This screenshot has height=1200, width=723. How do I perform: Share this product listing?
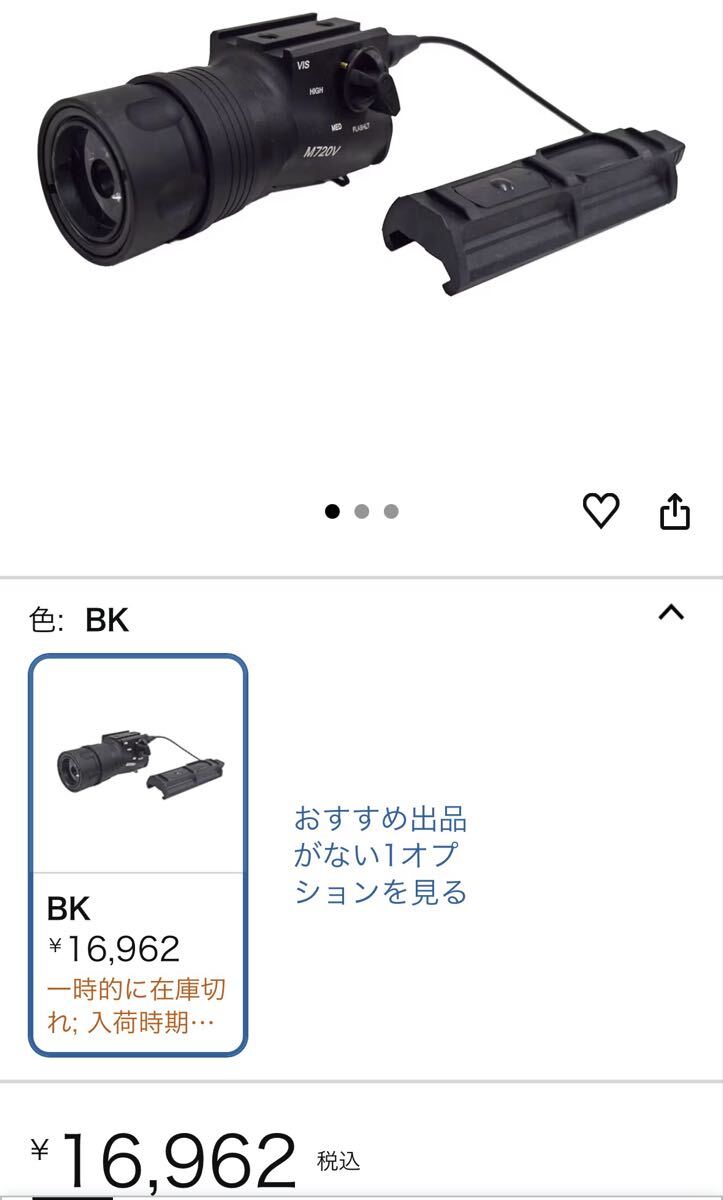pyautogui.click(x=675, y=511)
